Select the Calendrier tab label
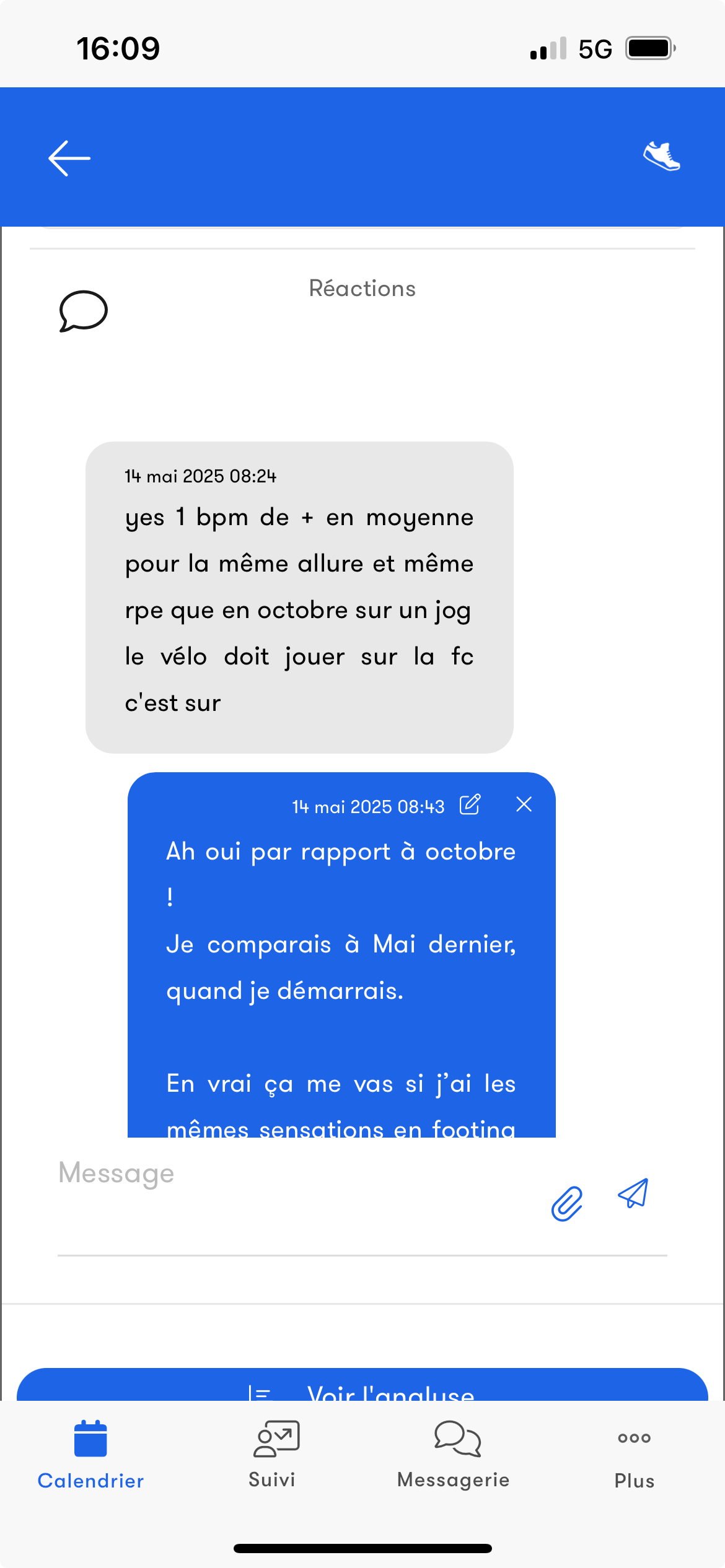Screen dimensions: 725x1568 point(90,1480)
